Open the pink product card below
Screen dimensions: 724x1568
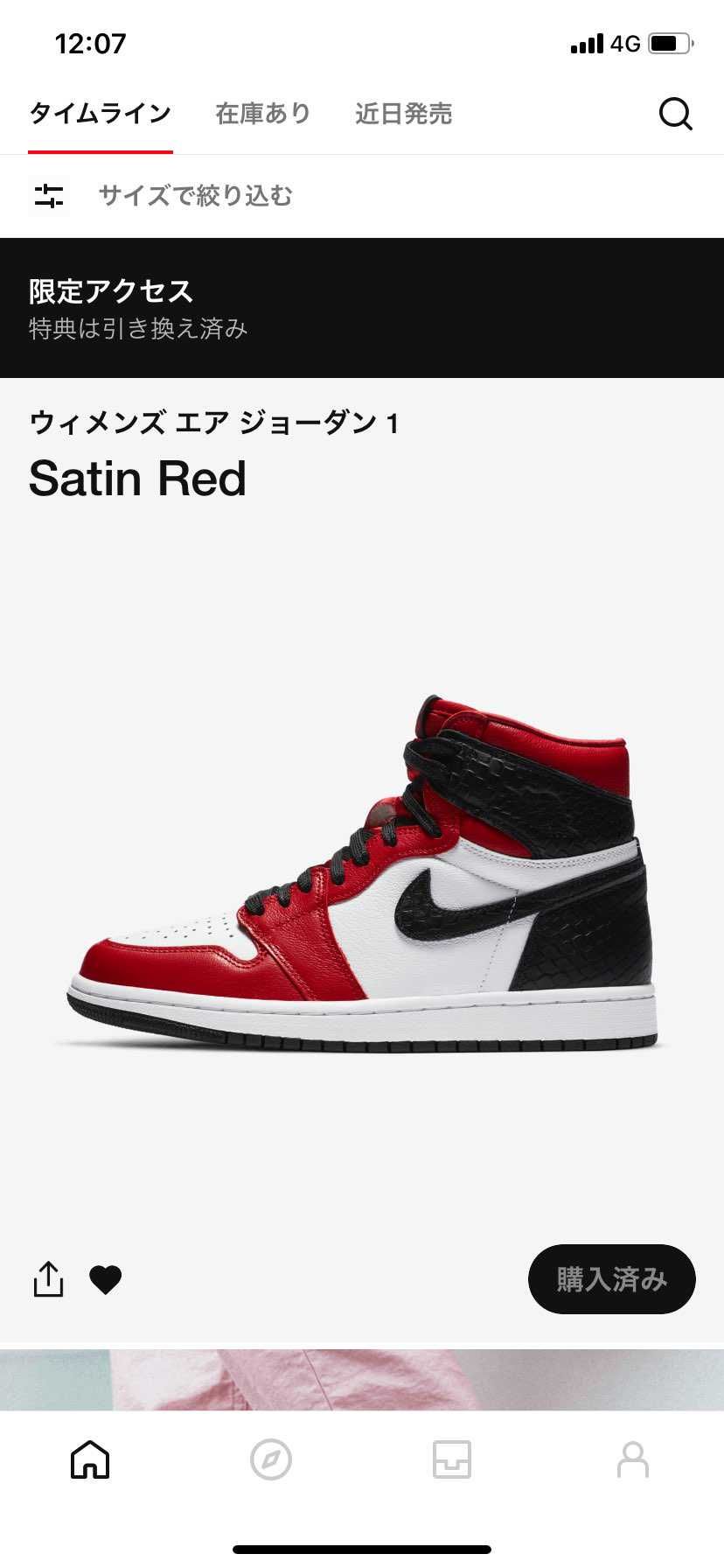click(x=362, y=1379)
